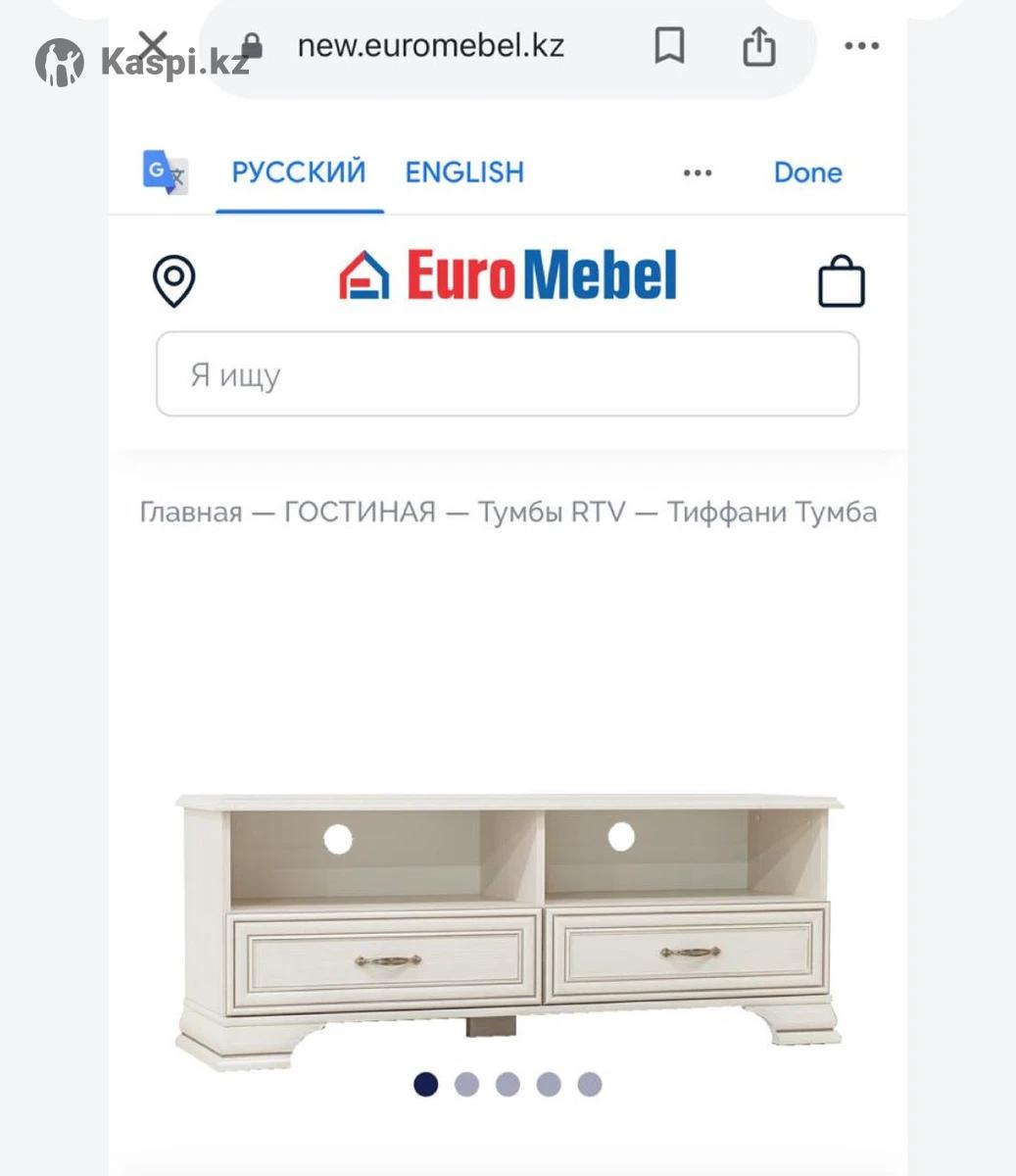Viewport: 1016px width, 1176px height.
Task: Go to Главная breadcrumb
Action: click(x=191, y=513)
